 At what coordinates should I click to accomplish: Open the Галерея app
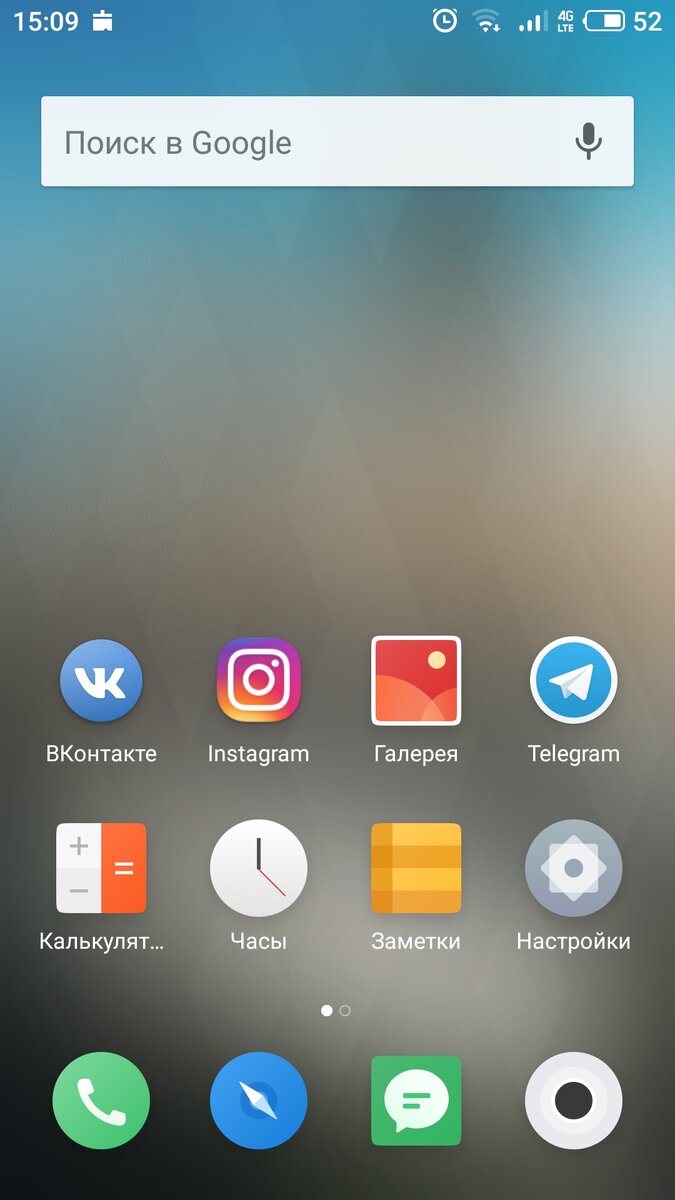(416, 681)
